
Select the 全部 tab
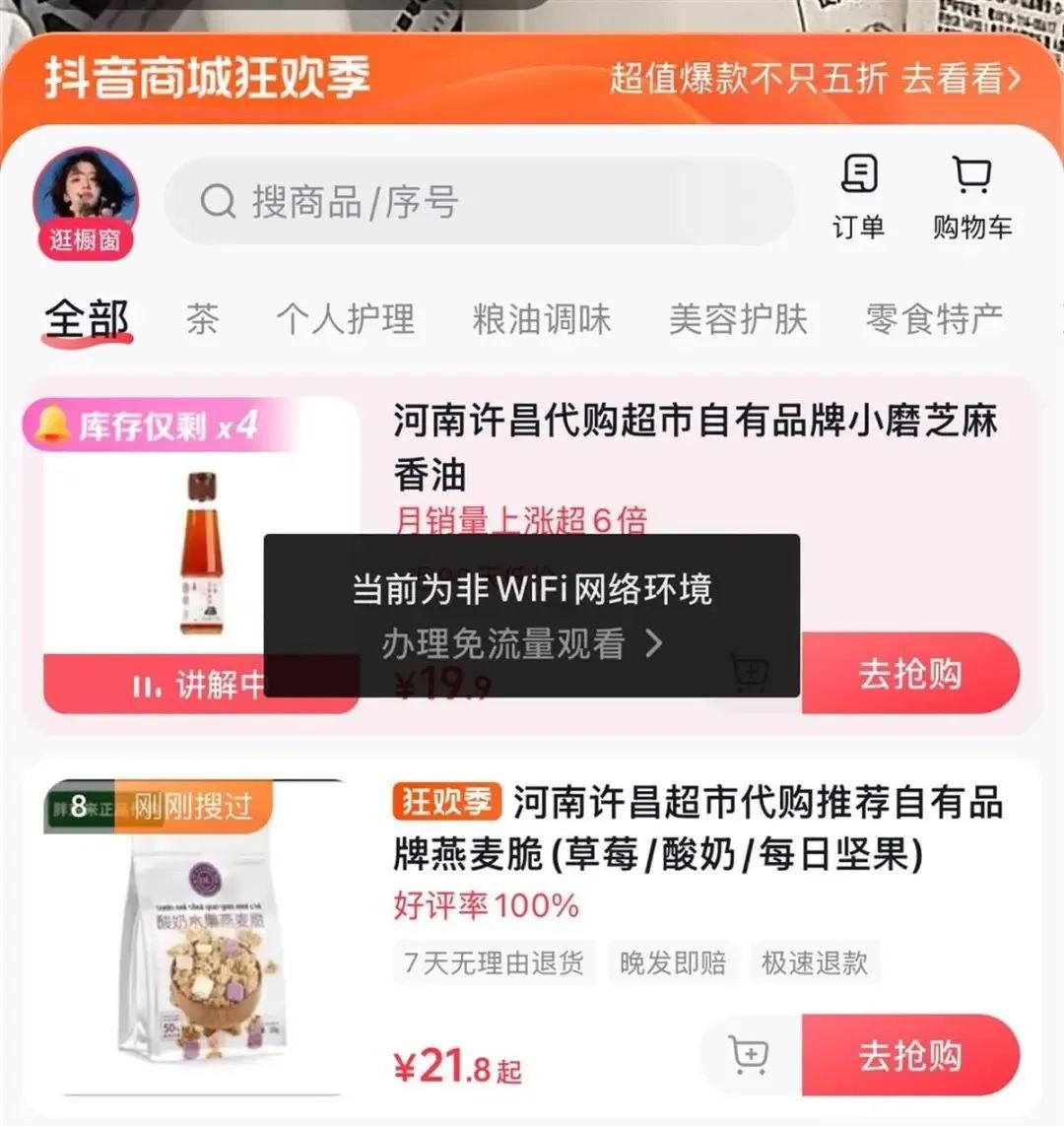tap(87, 319)
